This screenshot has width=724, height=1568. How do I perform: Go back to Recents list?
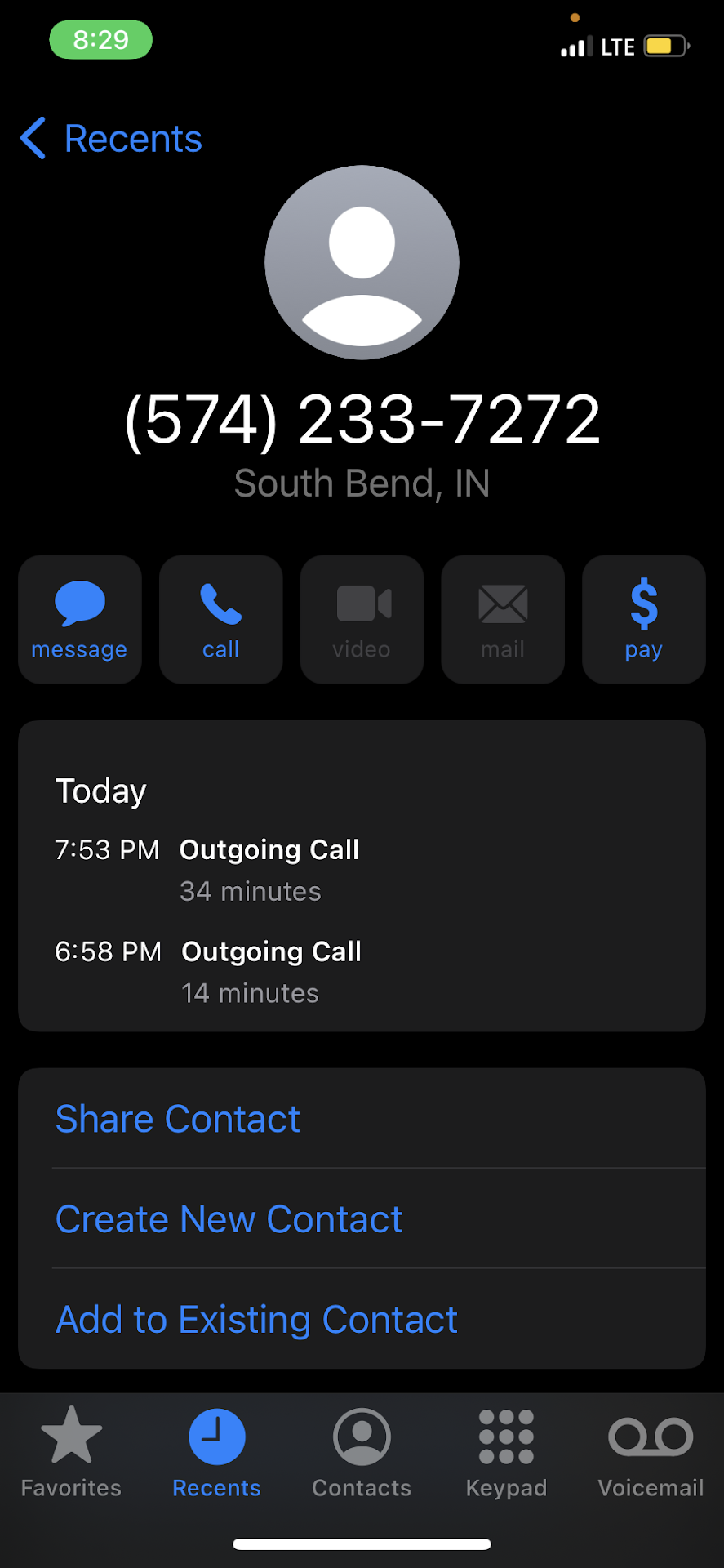[112, 139]
